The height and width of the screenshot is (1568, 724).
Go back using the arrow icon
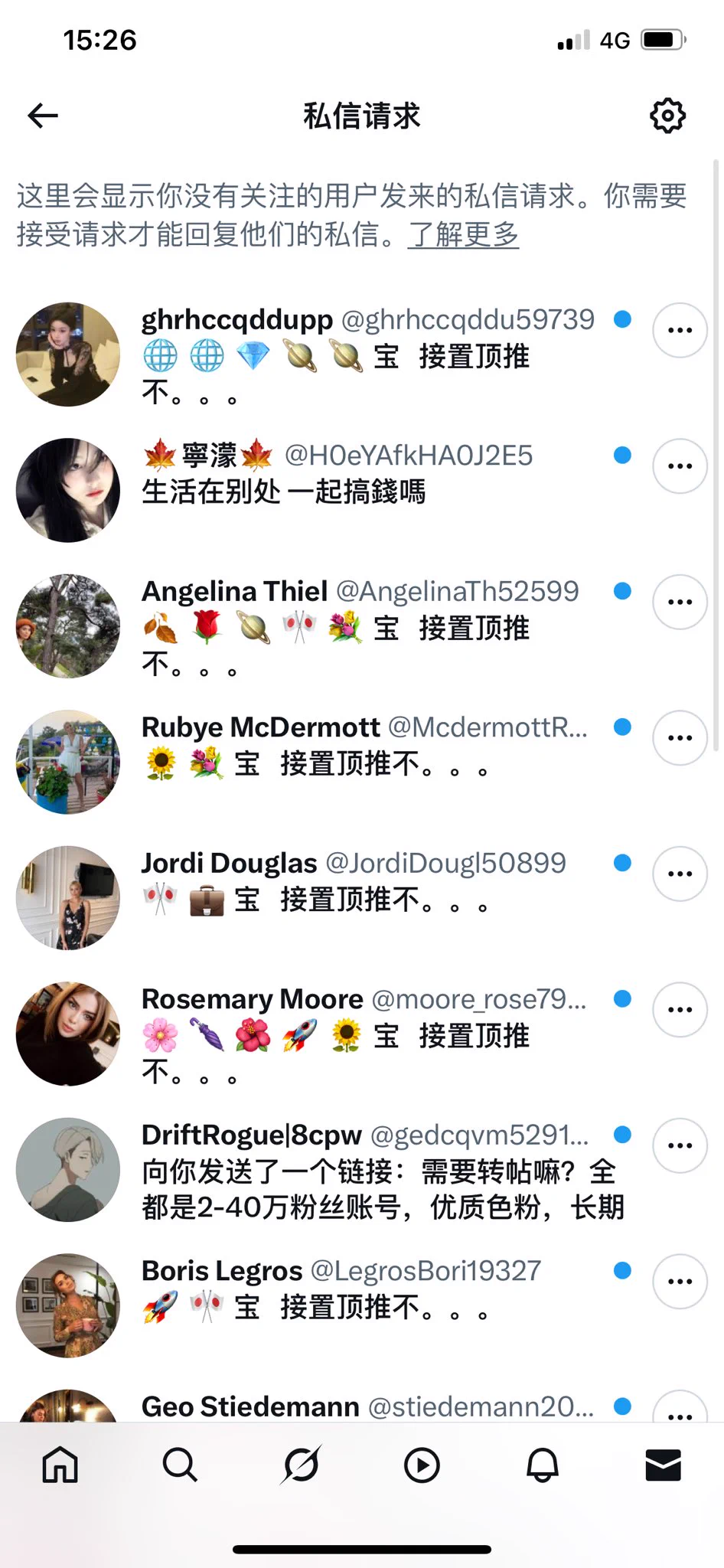click(43, 116)
